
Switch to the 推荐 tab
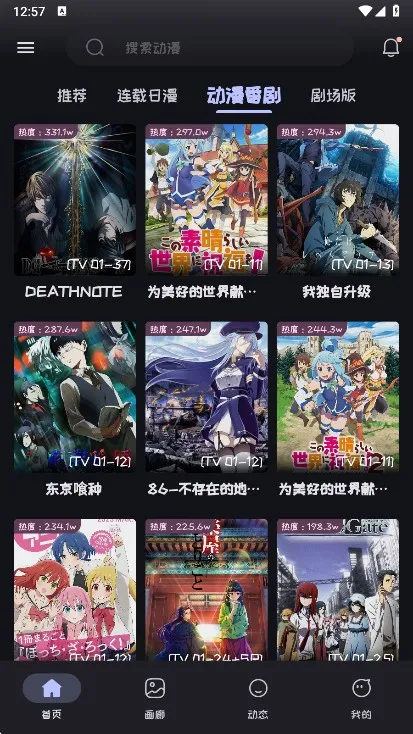click(72, 95)
